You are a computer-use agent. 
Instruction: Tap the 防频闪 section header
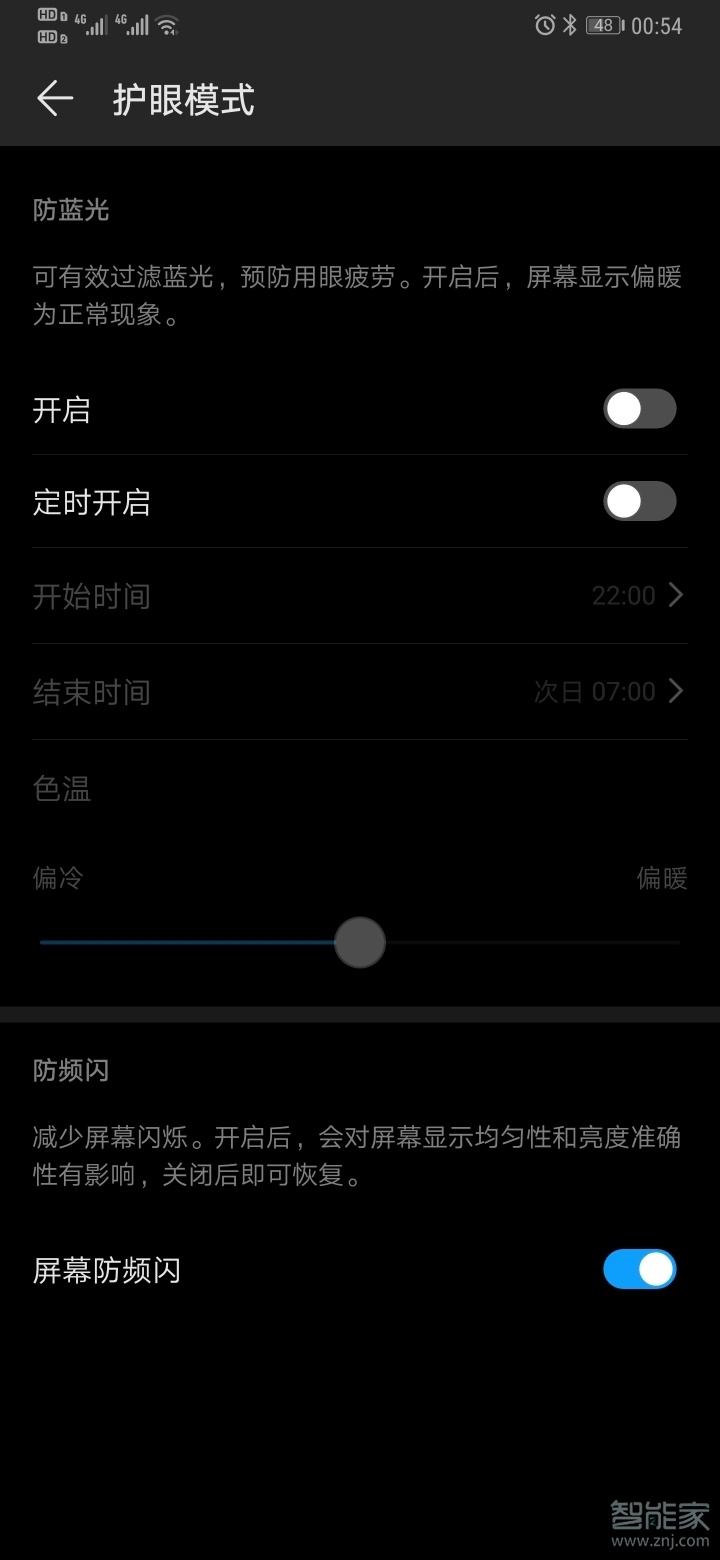[70, 1070]
